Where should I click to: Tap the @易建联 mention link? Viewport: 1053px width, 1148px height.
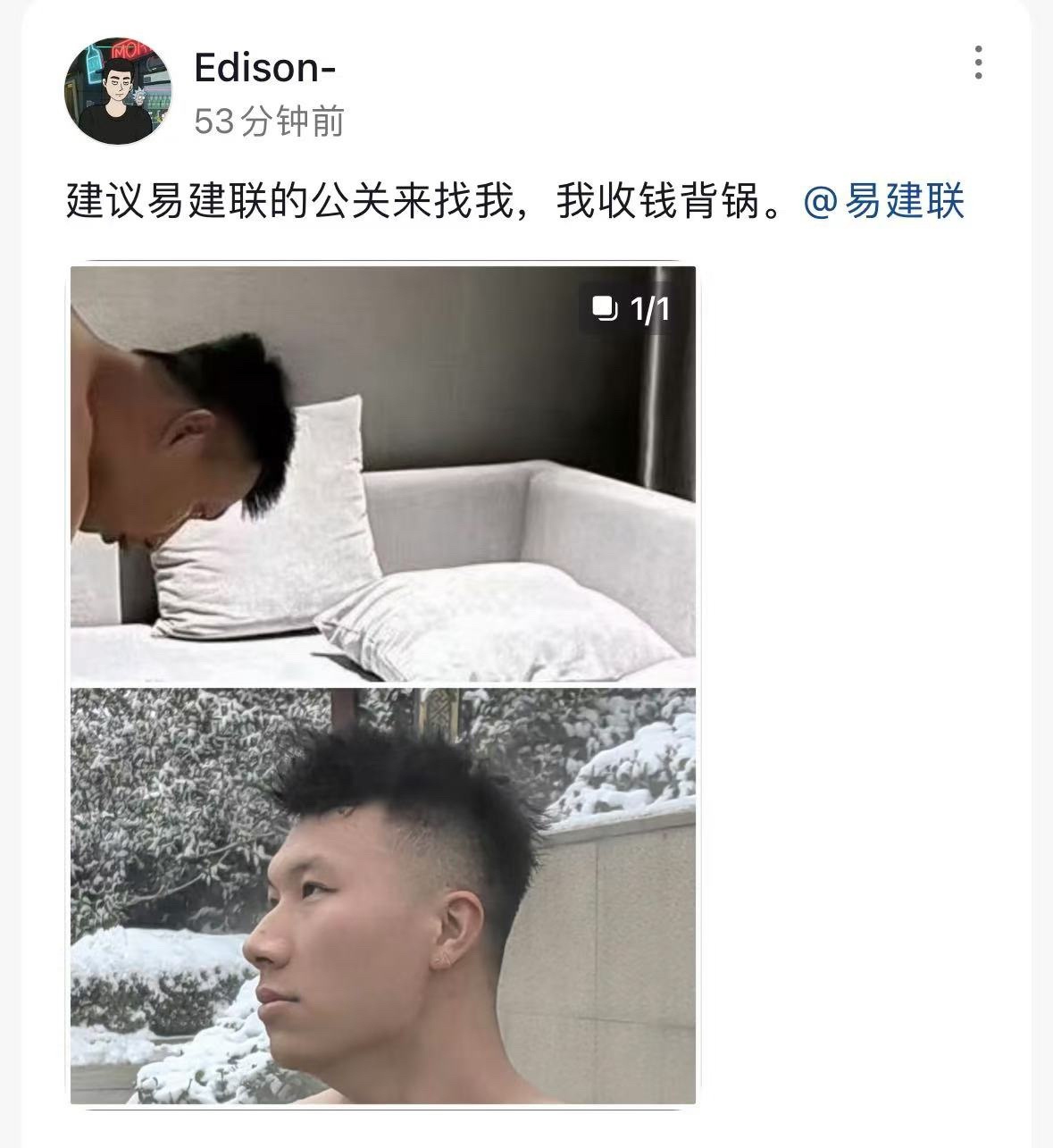(884, 201)
